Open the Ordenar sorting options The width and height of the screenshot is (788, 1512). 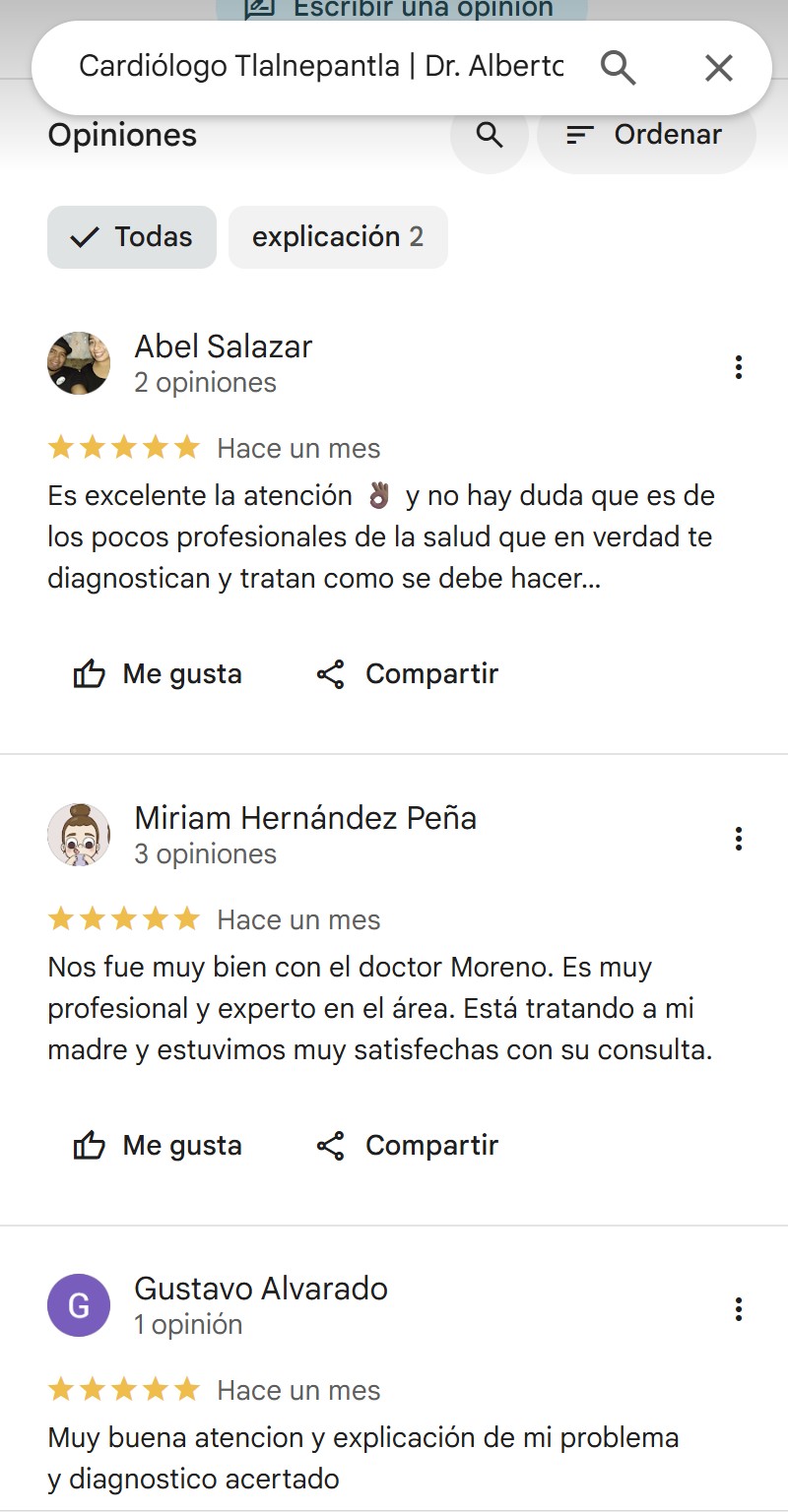click(646, 135)
